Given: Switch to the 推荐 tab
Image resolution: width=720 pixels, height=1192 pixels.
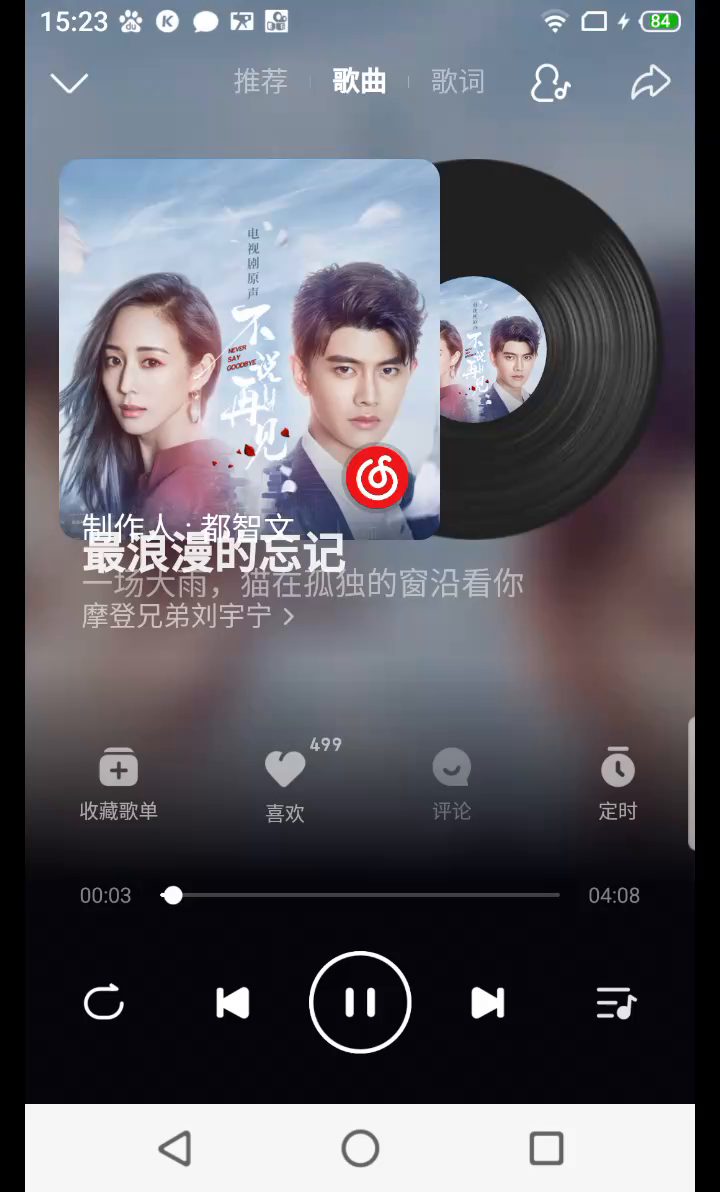Looking at the screenshot, I should click(x=260, y=82).
